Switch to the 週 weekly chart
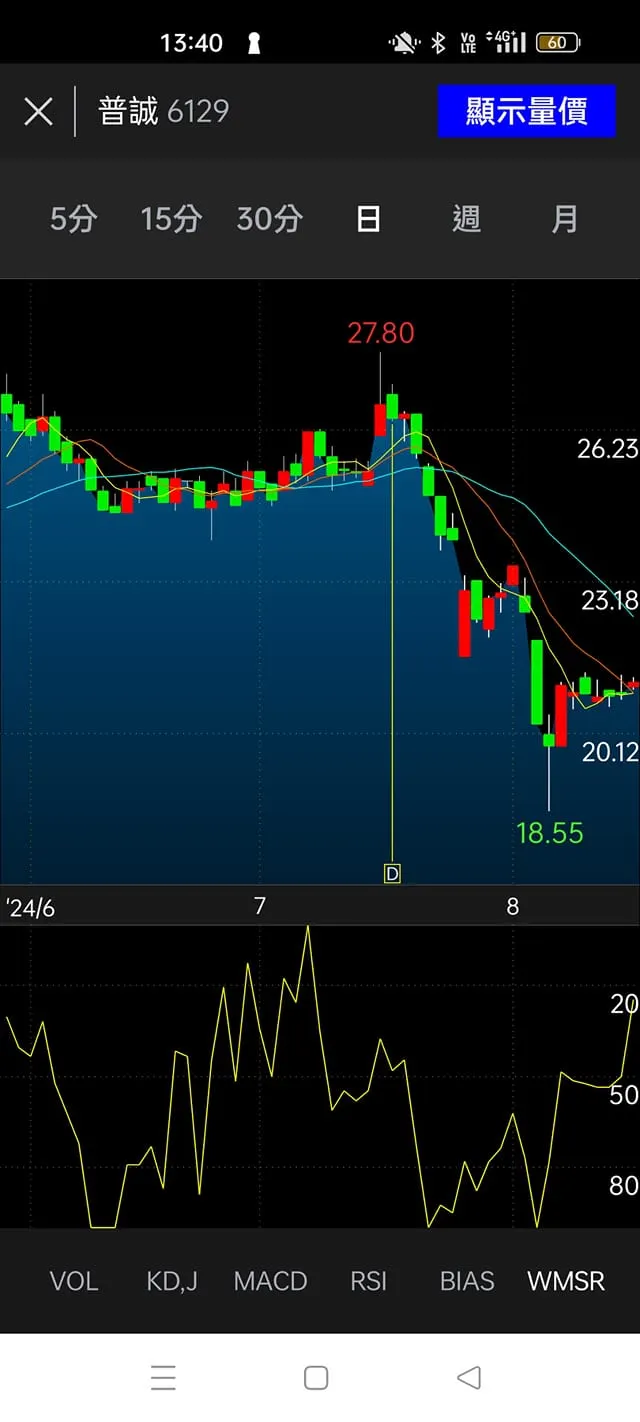Image resolution: width=640 pixels, height=1422 pixels. point(466,219)
